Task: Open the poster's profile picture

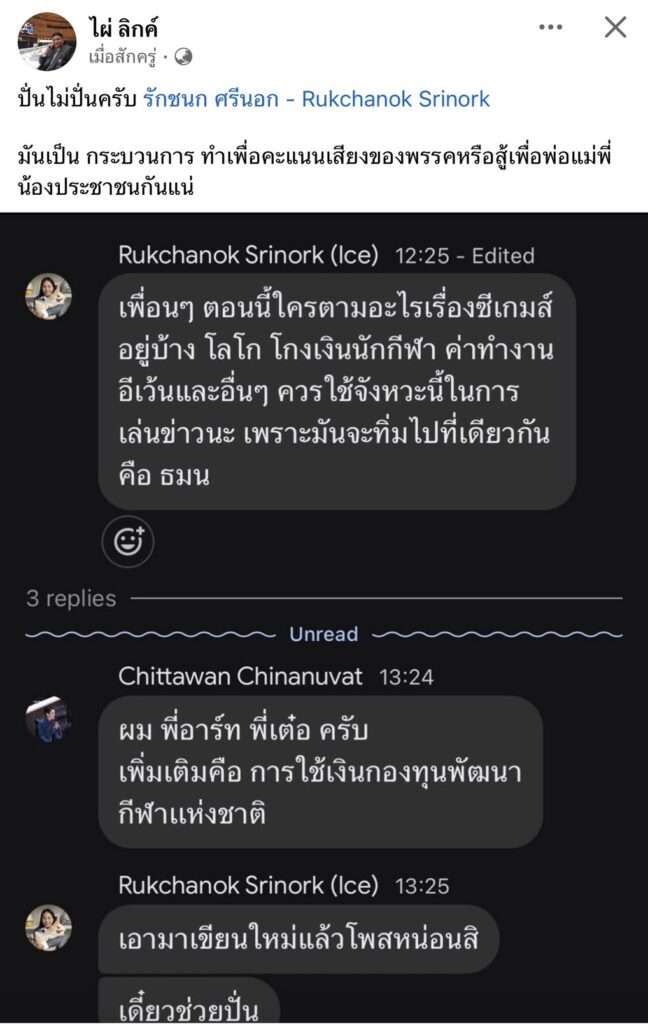Action: point(47,41)
